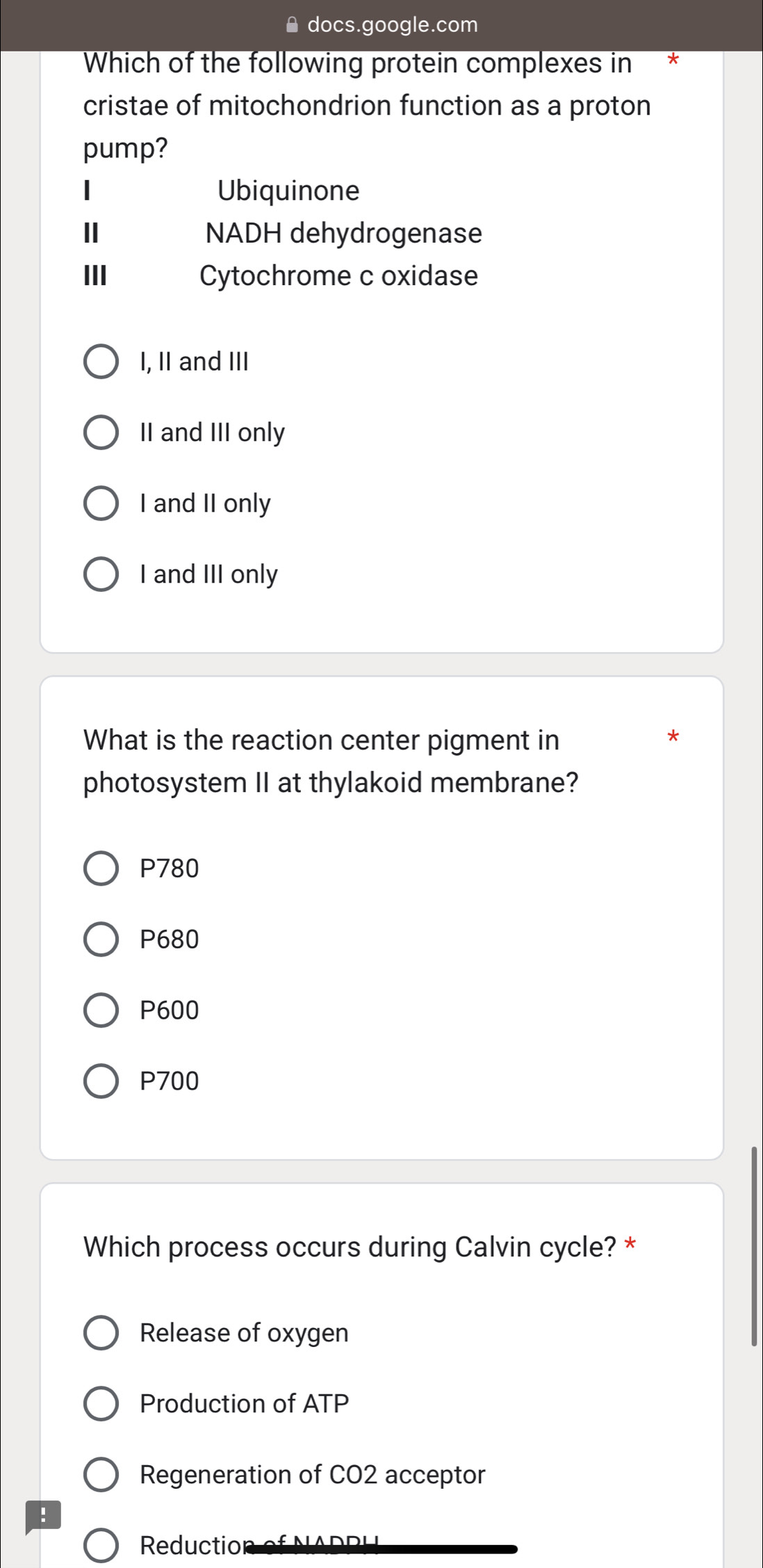Select the "I and III only" answer option
This screenshot has height=1568, width=763.
[101, 574]
